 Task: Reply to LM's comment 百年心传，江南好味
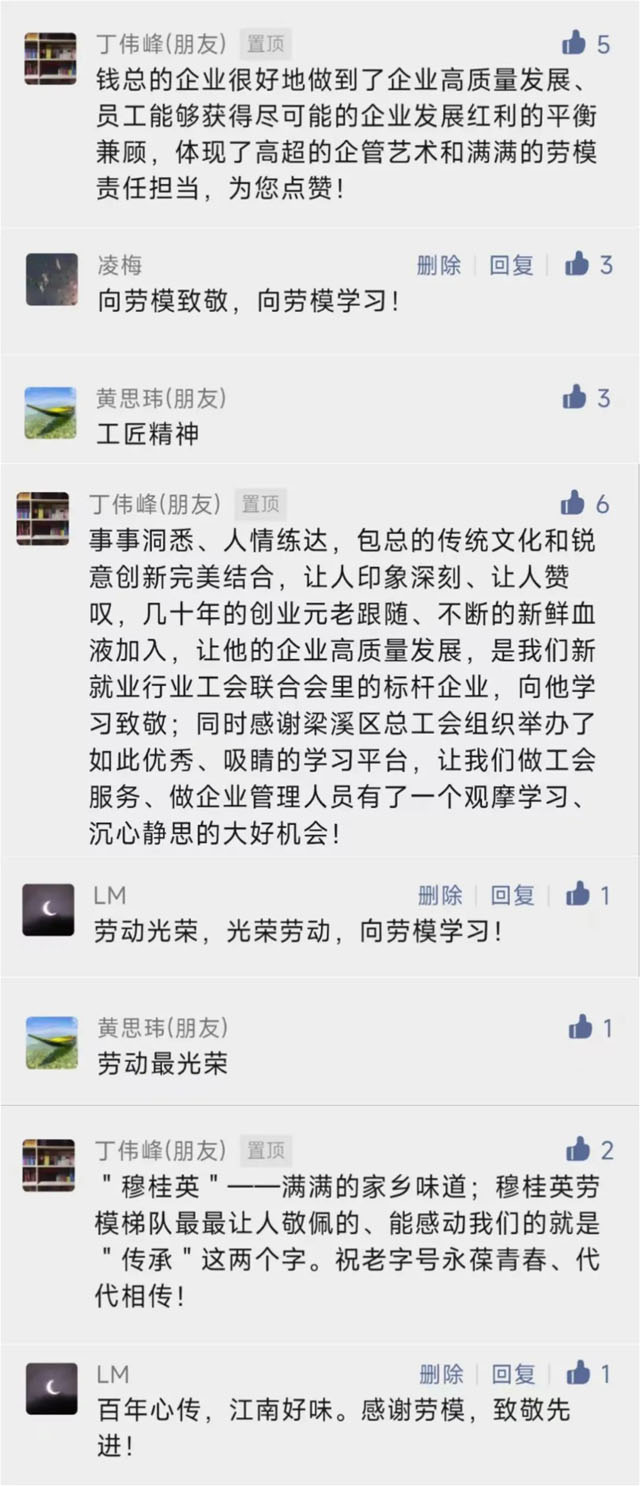[x=513, y=1374]
